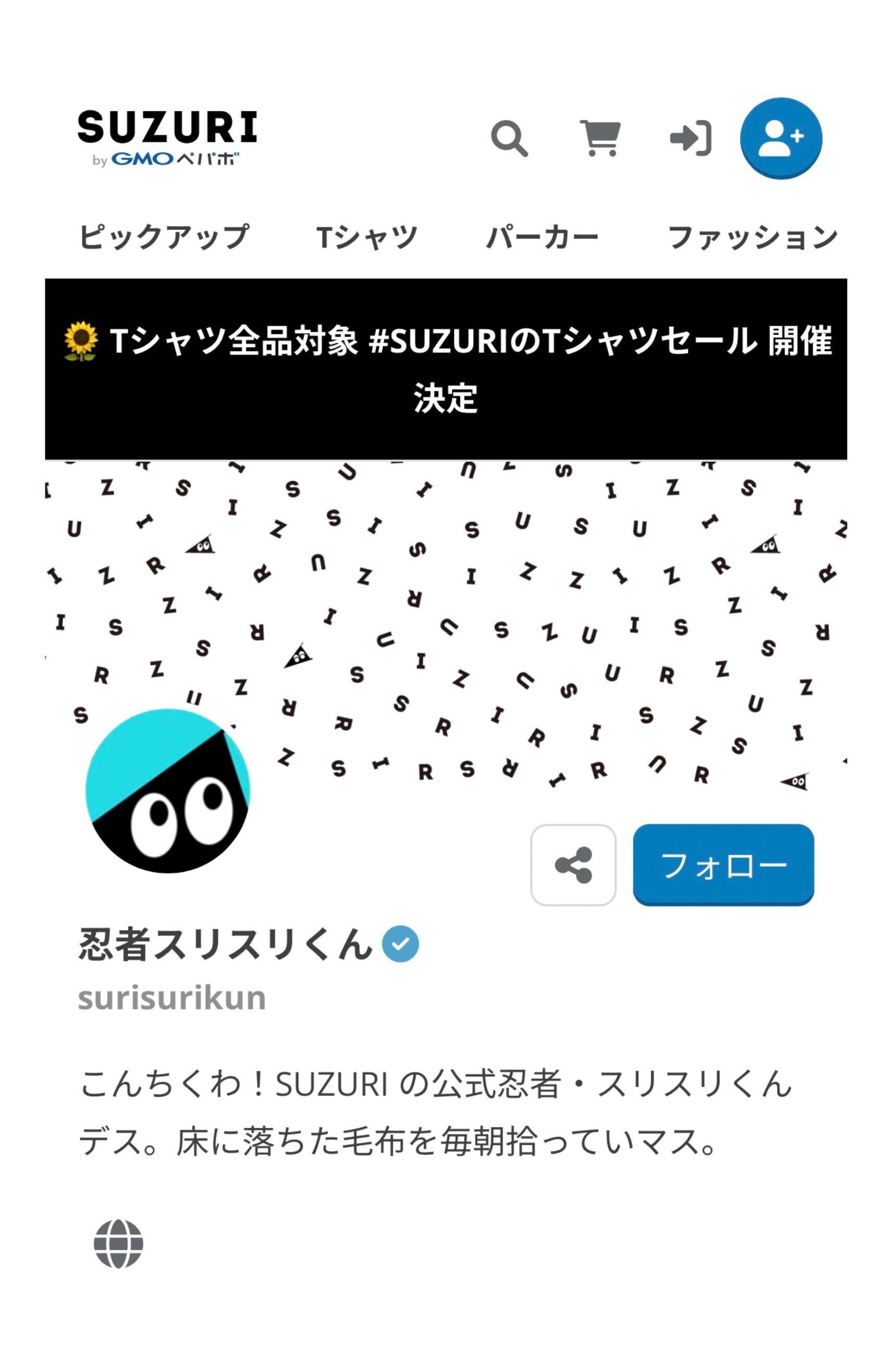Open the Tシャツセール announcement banner

pyautogui.click(x=446, y=369)
